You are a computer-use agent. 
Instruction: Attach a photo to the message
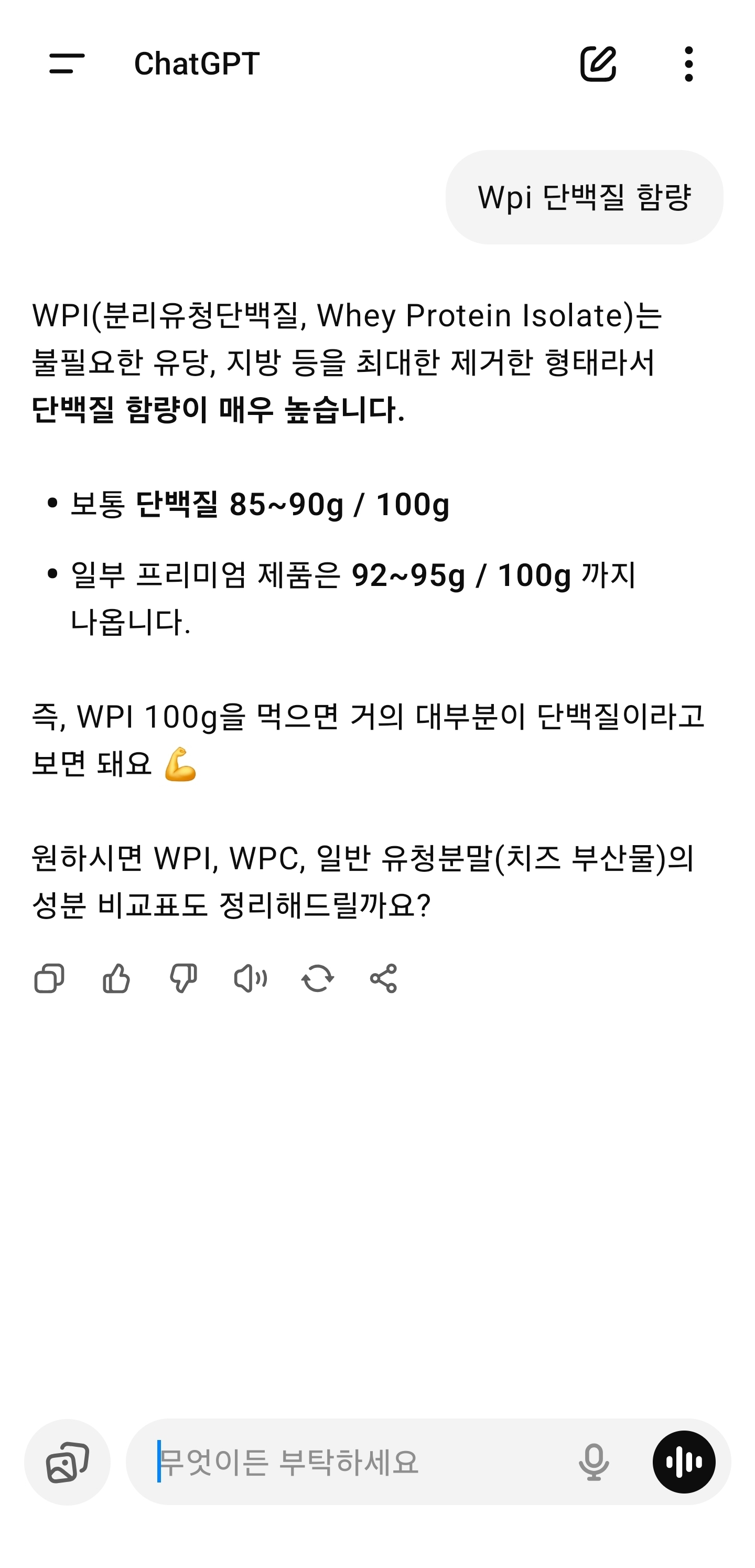(x=67, y=1462)
